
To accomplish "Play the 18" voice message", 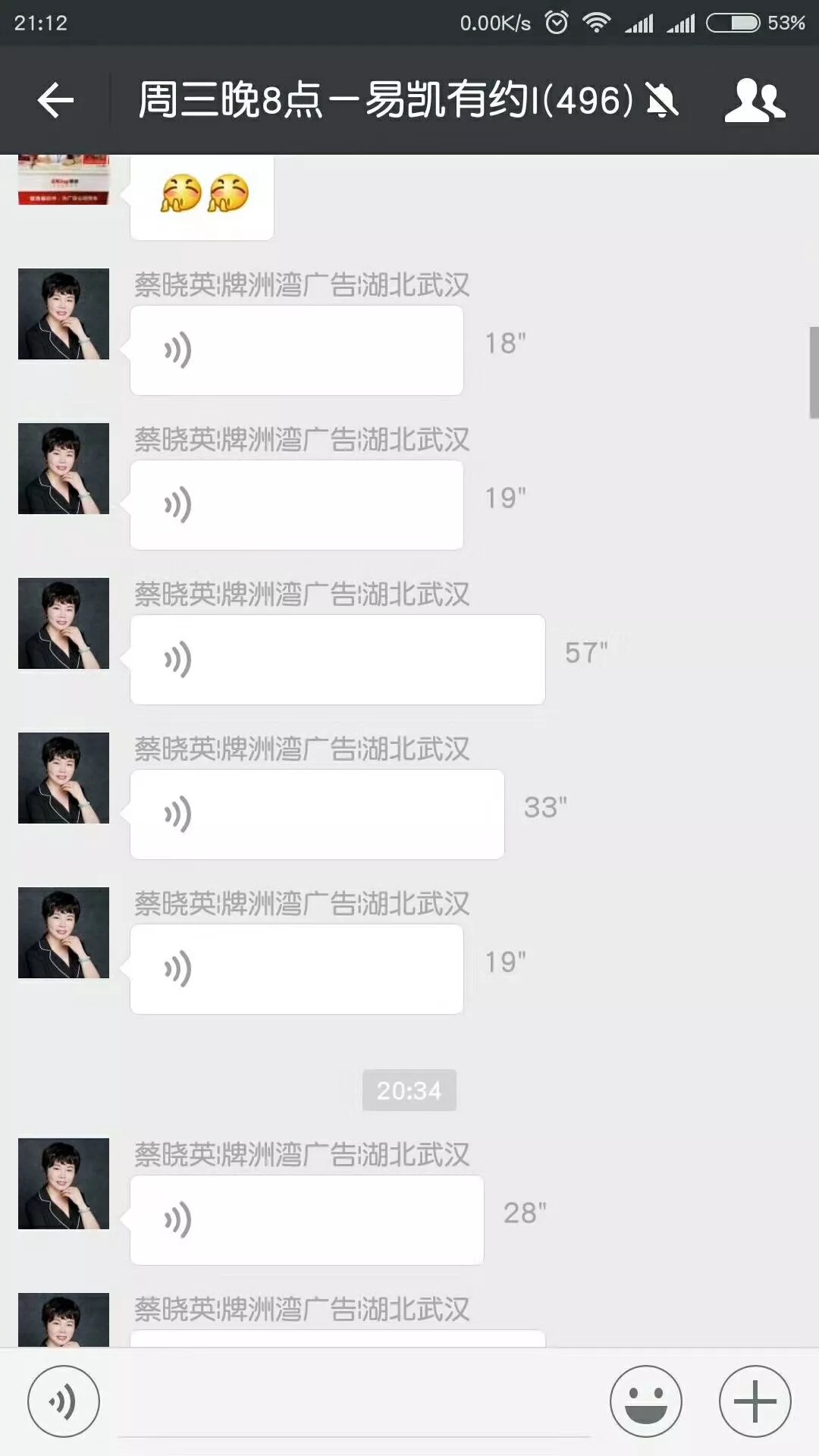I will click(x=297, y=350).
